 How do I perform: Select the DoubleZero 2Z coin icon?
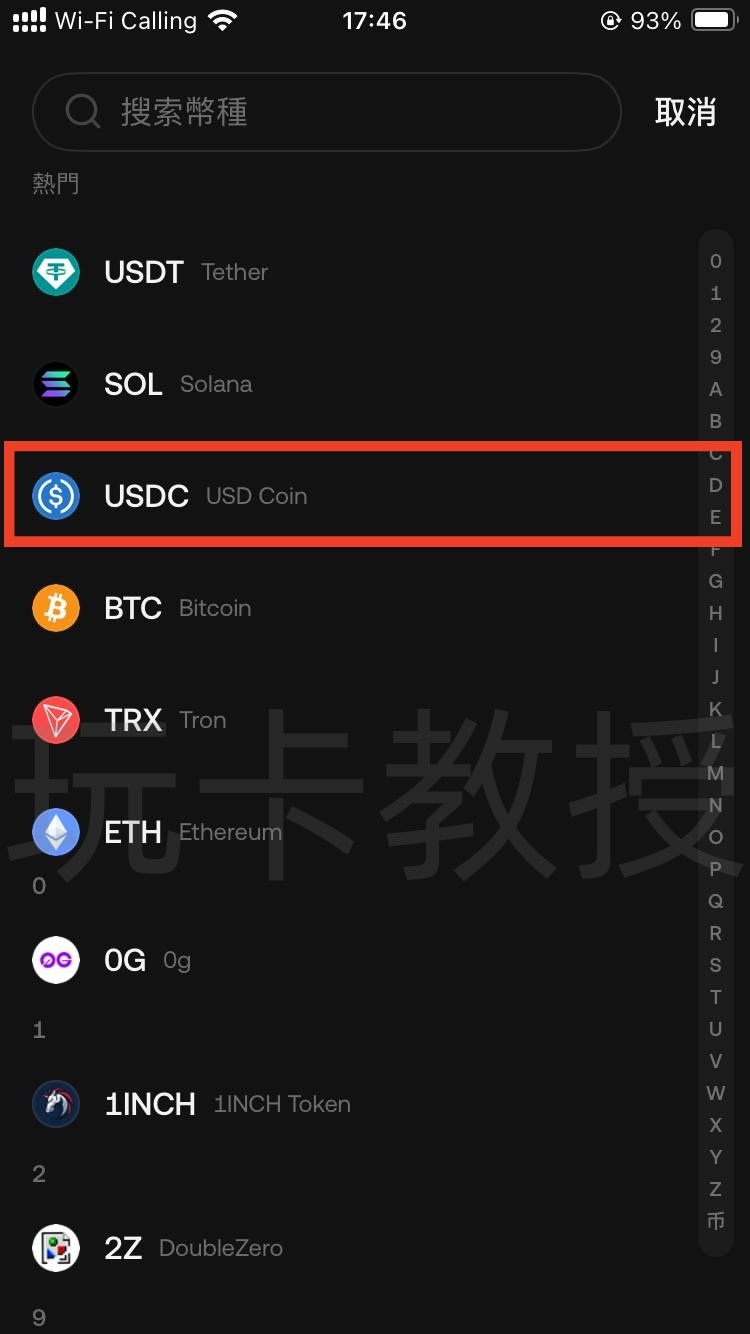pos(56,1248)
